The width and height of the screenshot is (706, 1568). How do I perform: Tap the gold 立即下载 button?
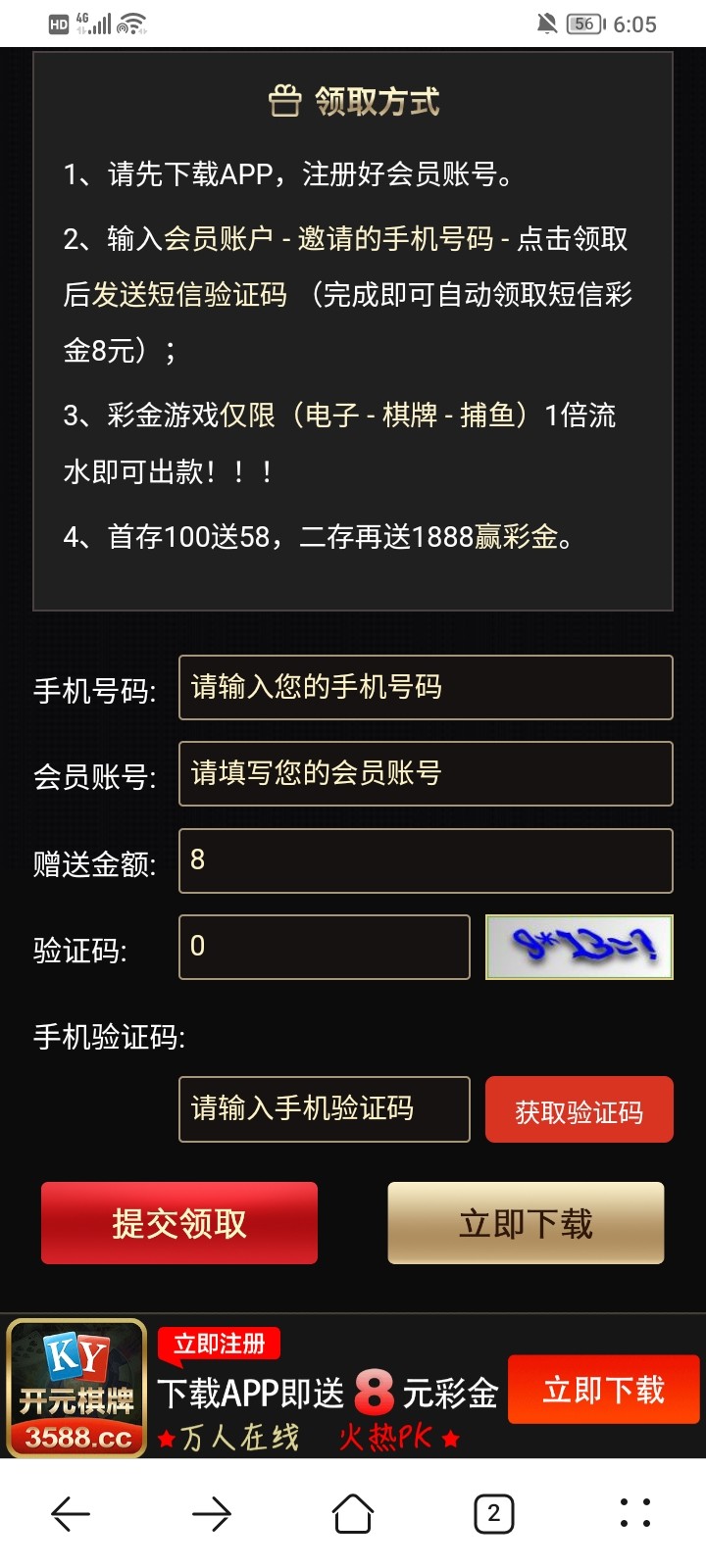(526, 1223)
